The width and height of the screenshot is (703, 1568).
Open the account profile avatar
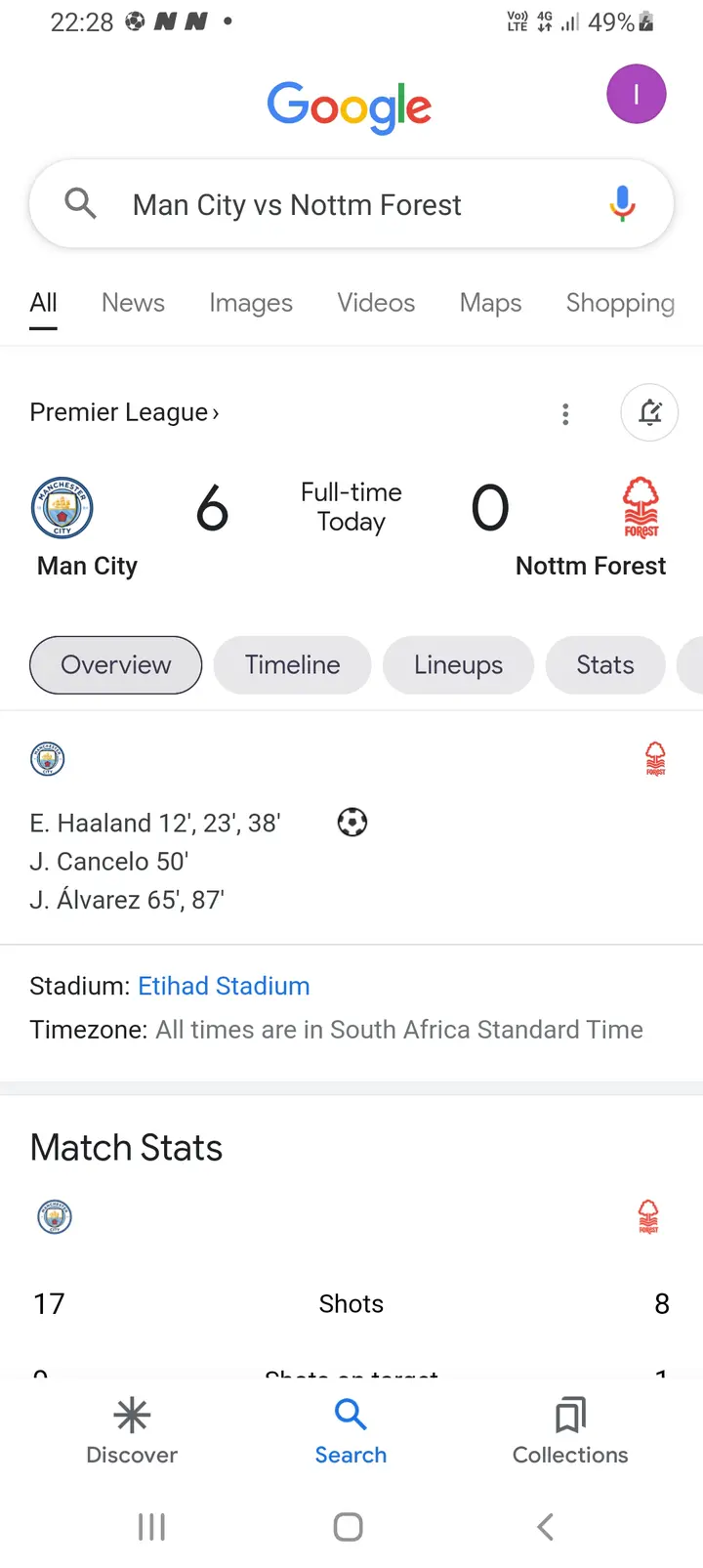coord(637,94)
